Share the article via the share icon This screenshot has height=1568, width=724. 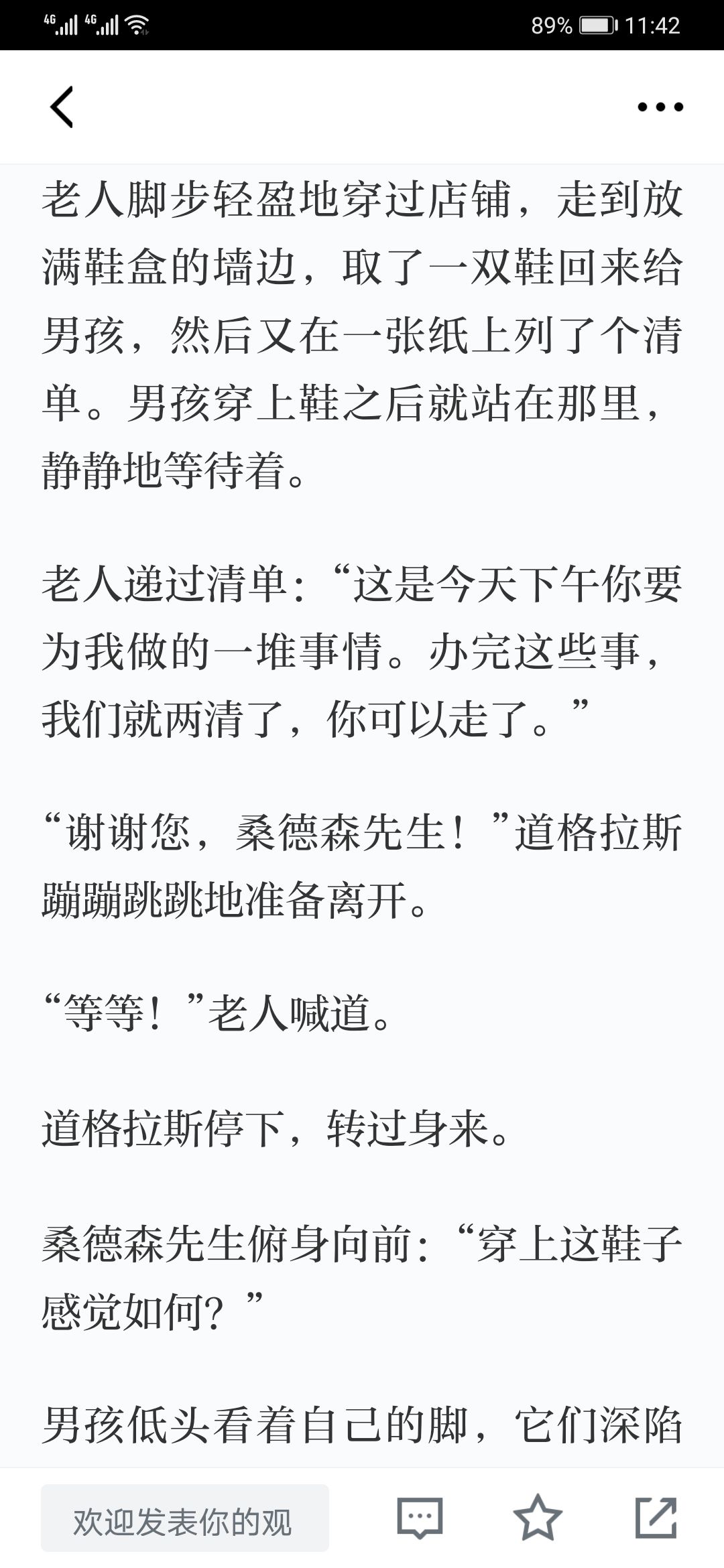pyautogui.click(x=656, y=1518)
